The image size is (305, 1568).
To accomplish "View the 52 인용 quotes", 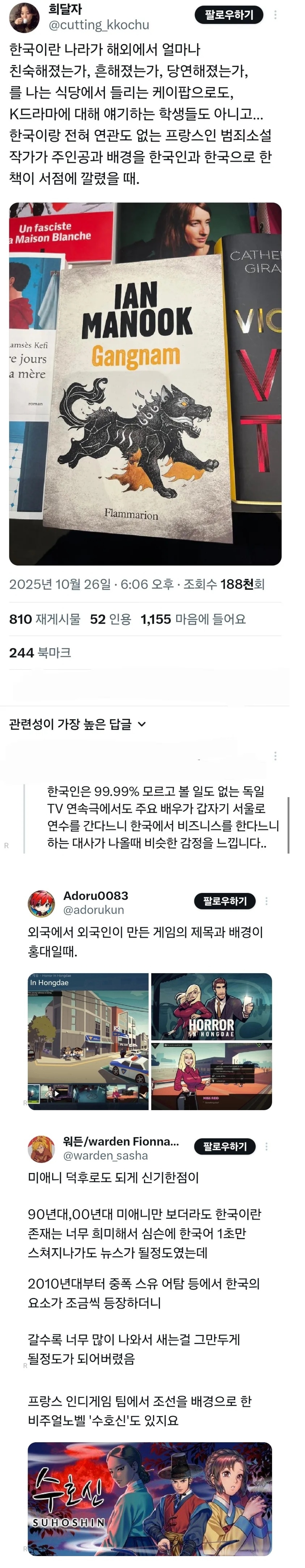I will 110,619.
